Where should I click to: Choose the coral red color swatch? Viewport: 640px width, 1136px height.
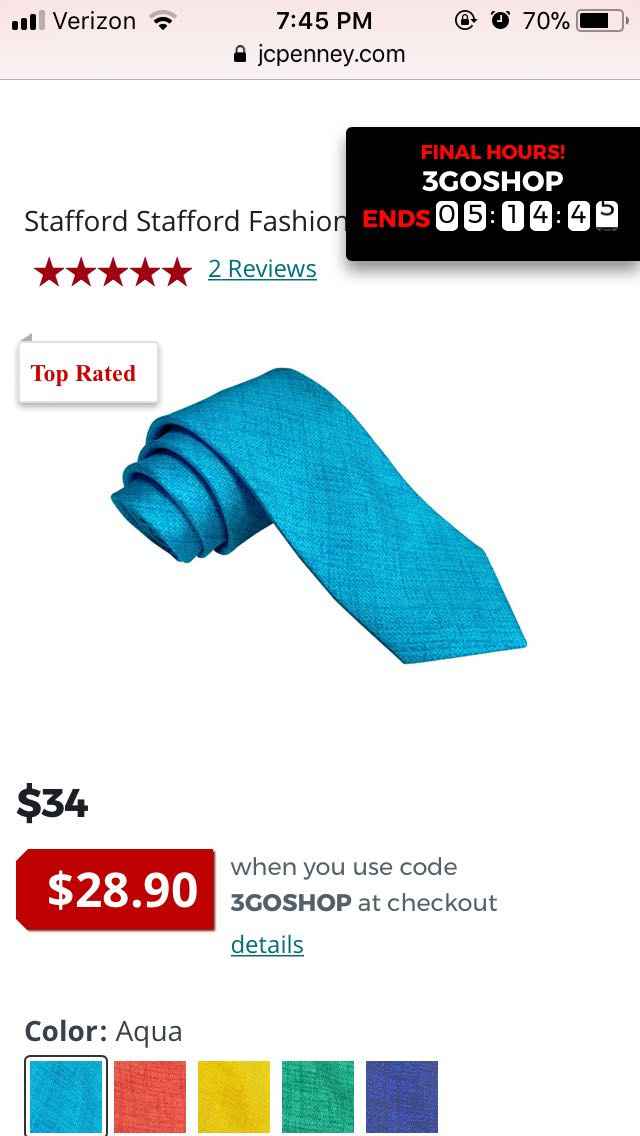(x=150, y=1097)
